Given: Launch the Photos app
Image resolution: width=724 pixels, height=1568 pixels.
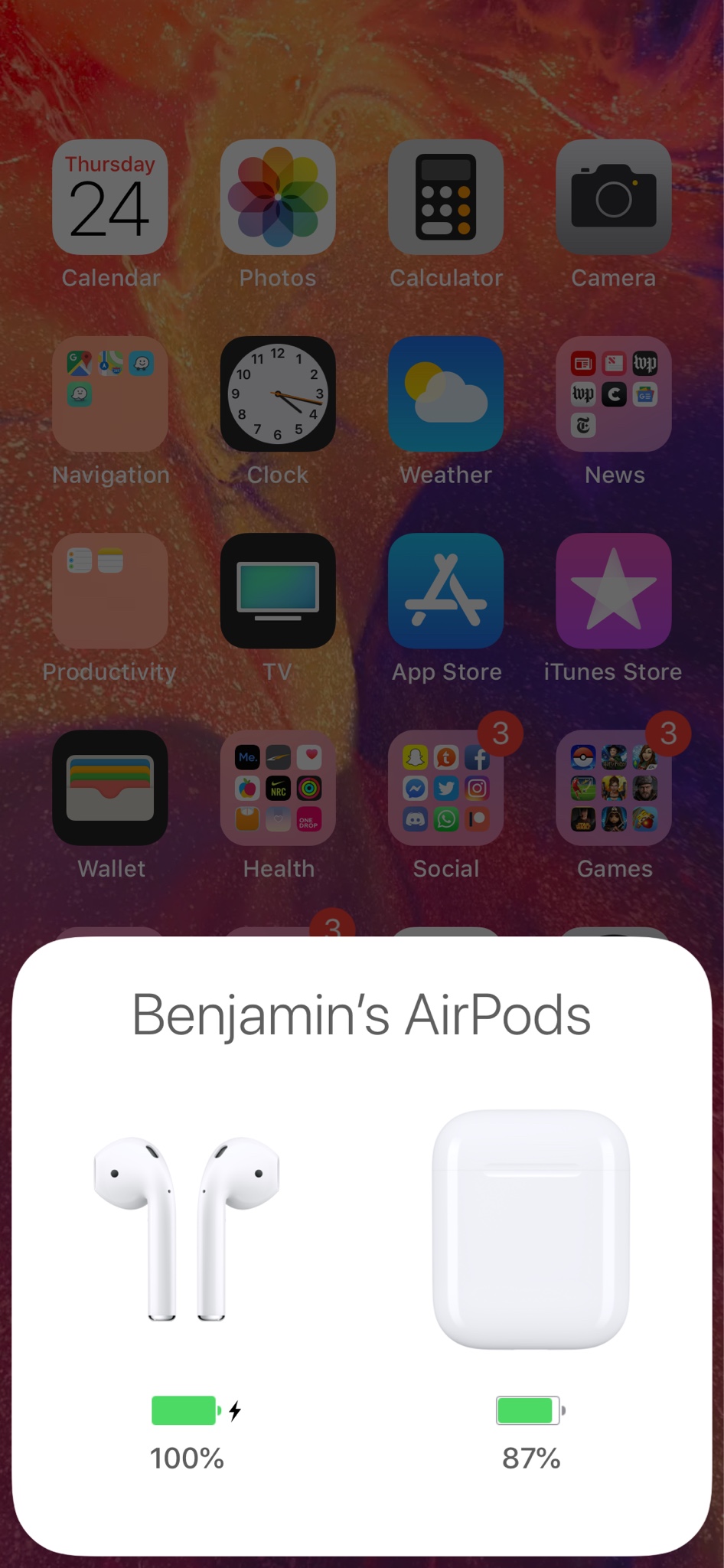Looking at the screenshot, I should click(x=278, y=198).
